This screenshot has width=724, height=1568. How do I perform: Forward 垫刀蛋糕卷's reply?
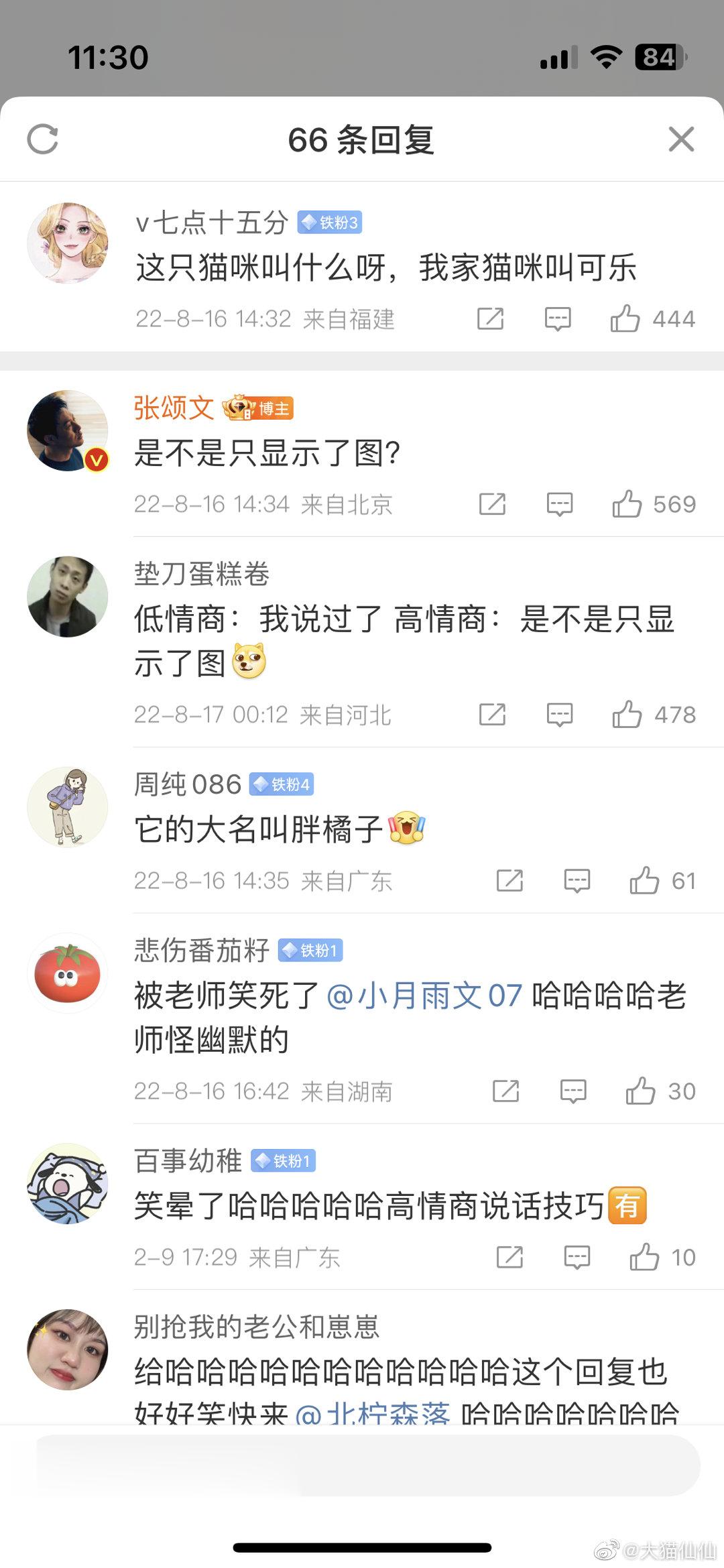[493, 715]
